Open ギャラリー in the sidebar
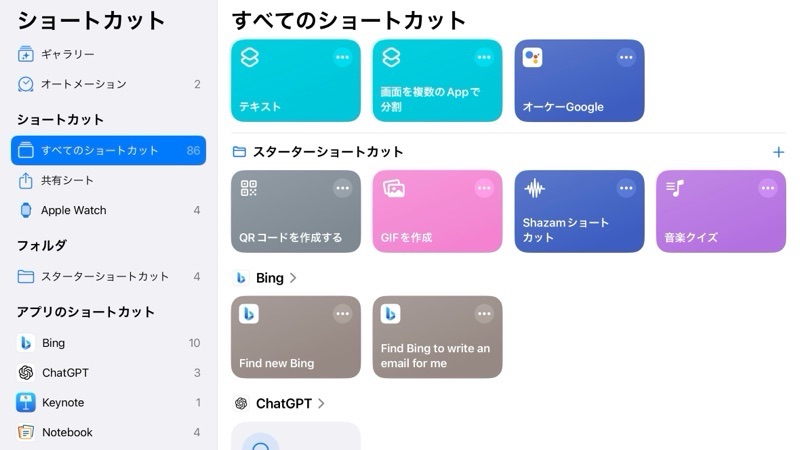Screen dimensions: 800x450 coord(68,54)
